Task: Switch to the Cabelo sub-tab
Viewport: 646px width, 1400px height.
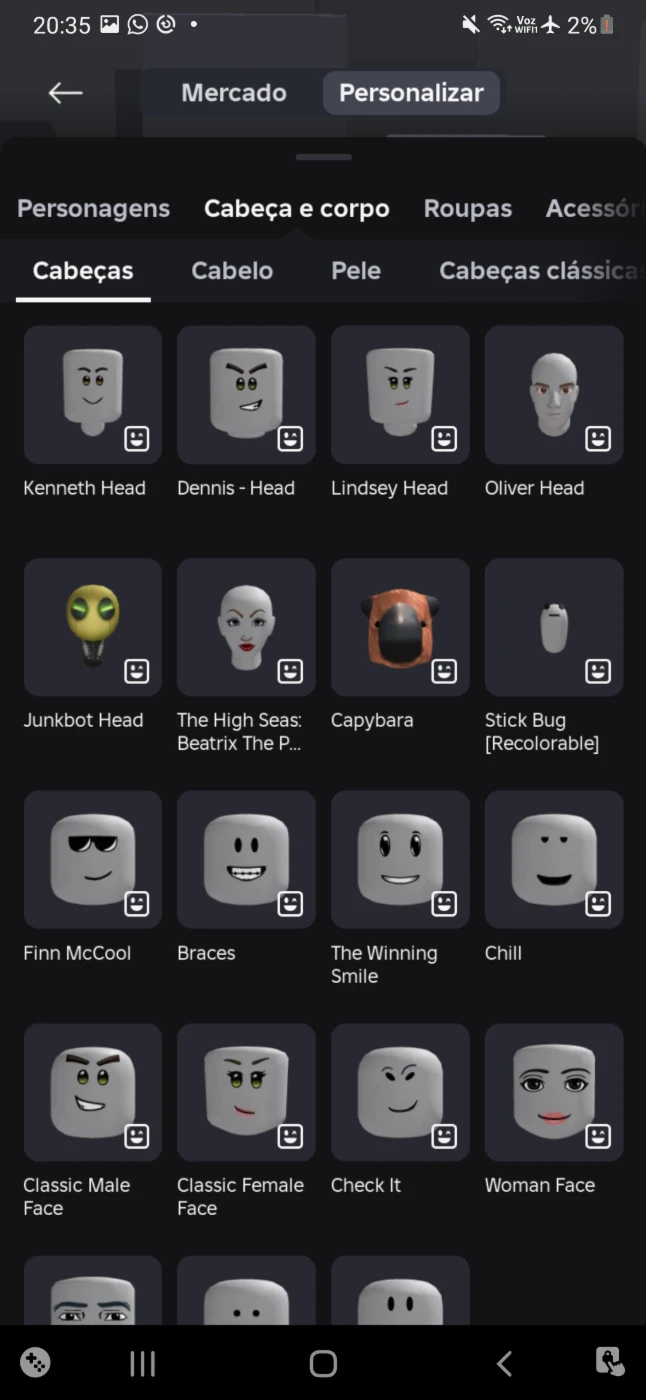Action: (232, 270)
